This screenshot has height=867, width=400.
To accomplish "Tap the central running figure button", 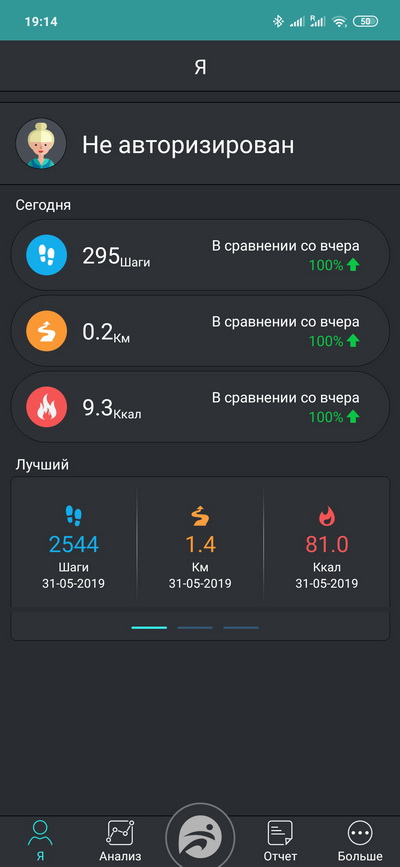I will coord(200,835).
